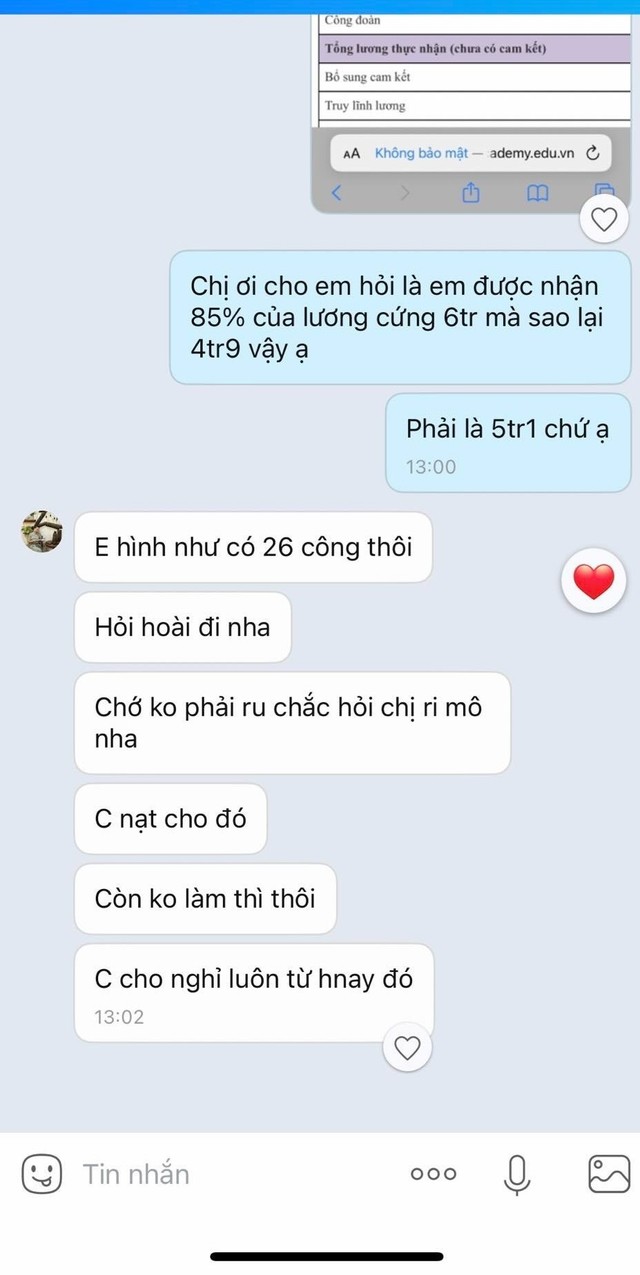
Task: Open the sender's profile avatar
Action: [x=43, y=532]
